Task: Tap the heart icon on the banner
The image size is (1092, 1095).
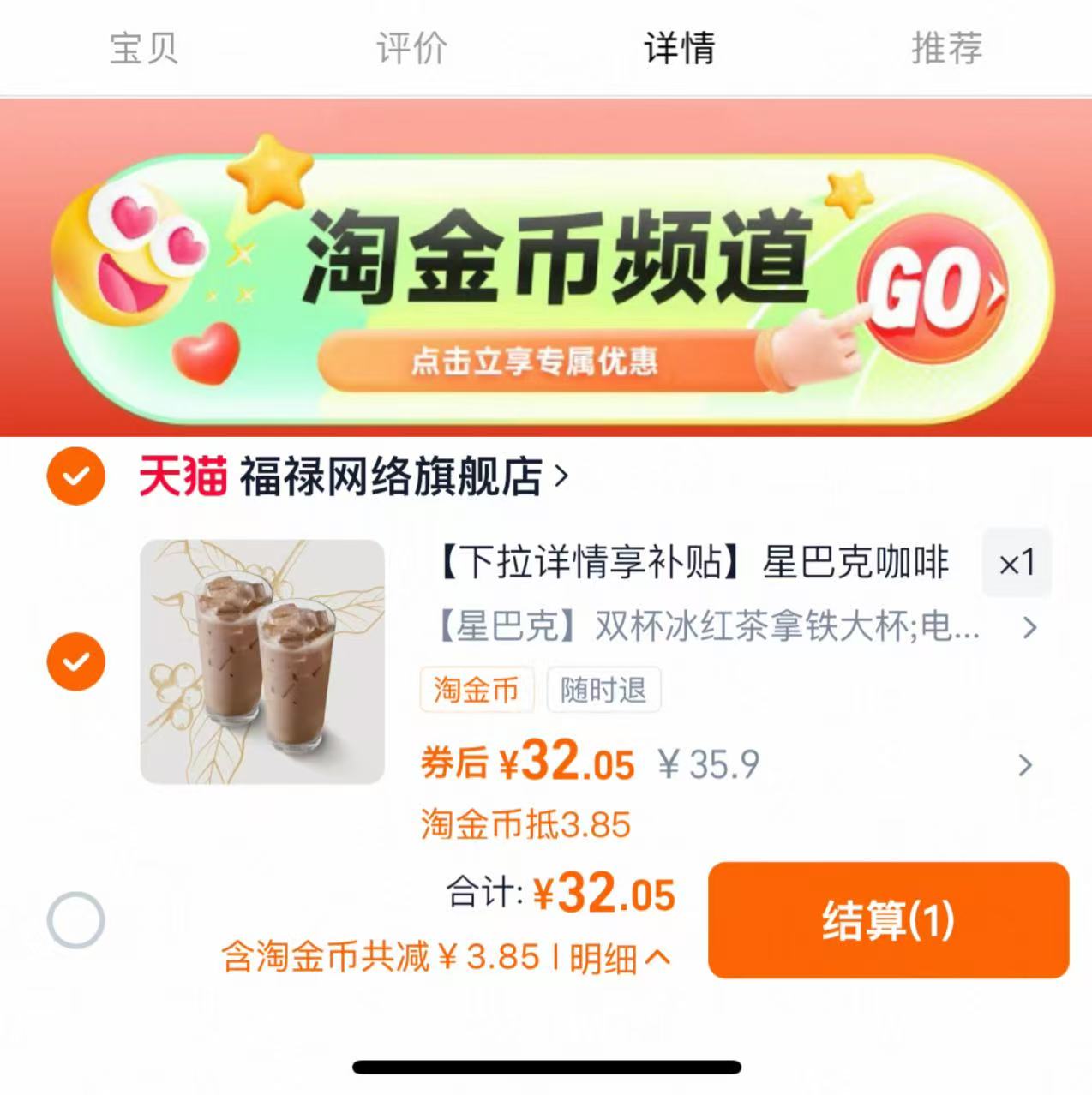Action: coord(208,354)
